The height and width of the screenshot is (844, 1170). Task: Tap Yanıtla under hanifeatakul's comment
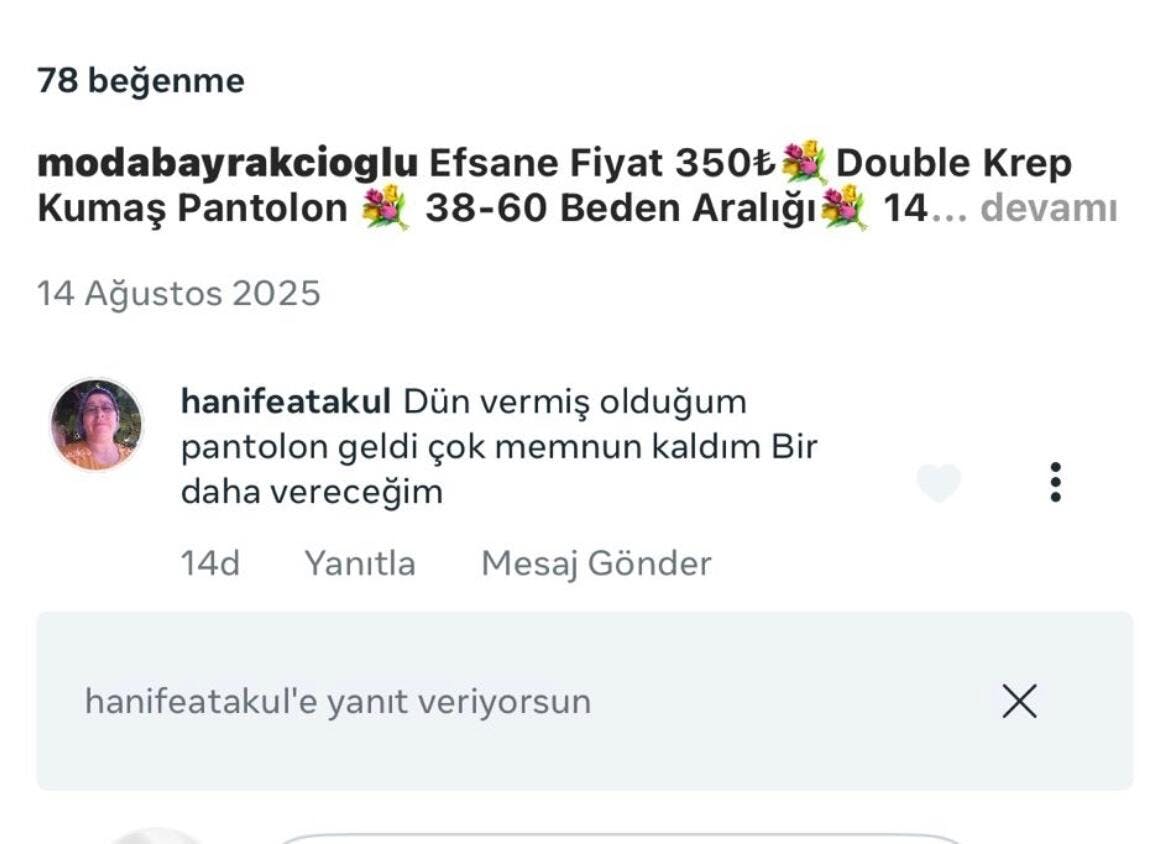coord(359,564)
